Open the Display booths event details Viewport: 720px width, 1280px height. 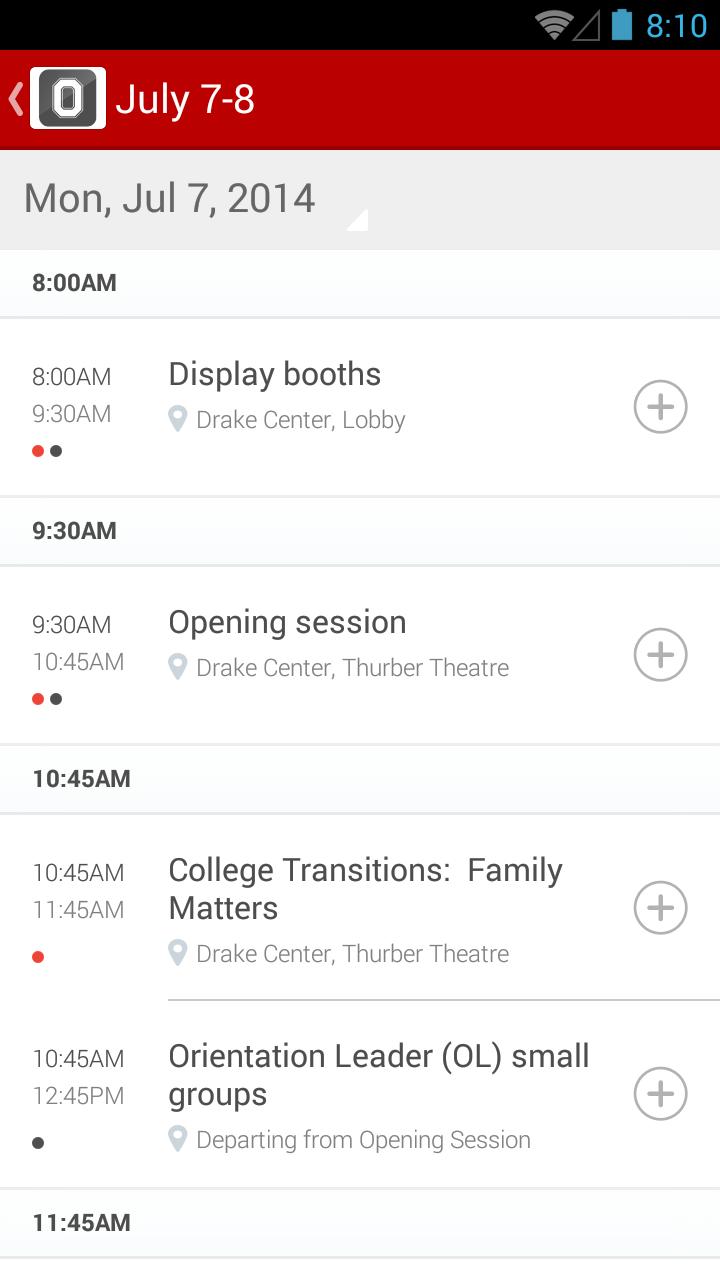coord(274,373)
